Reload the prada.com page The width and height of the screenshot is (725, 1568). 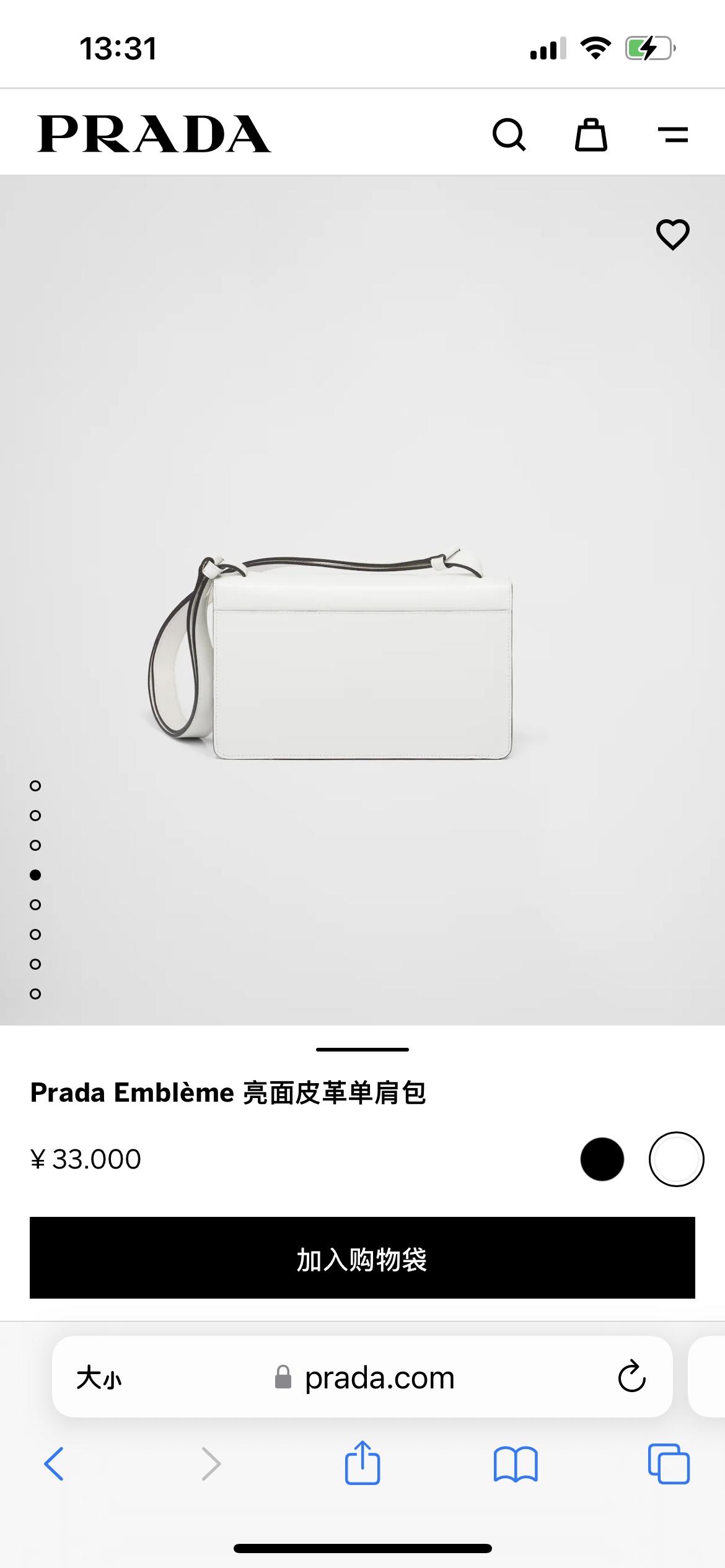(631, 1377)
